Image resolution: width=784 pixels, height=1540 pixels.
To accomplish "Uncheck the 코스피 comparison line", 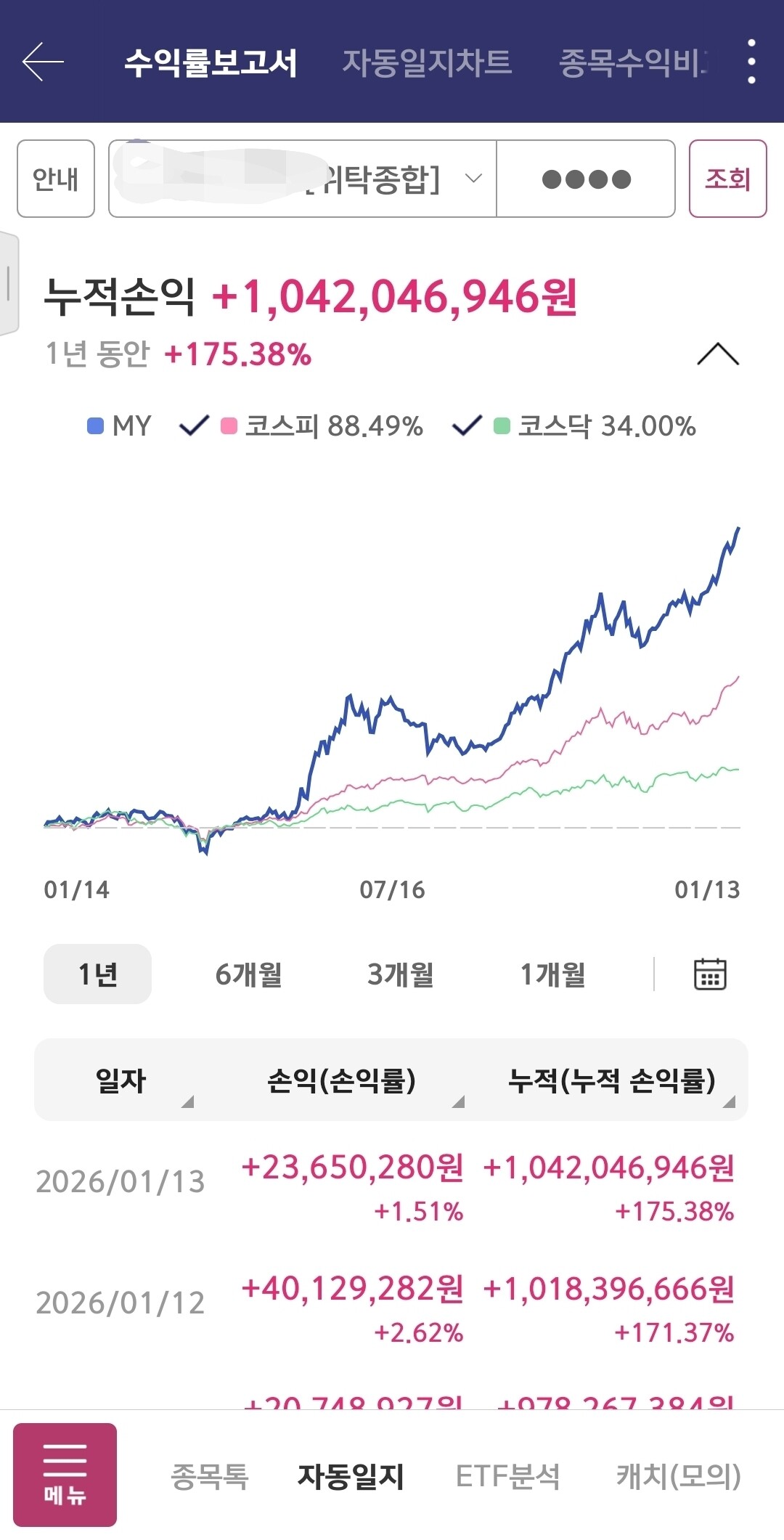I will pyautogui.click(x=195, y=425).
